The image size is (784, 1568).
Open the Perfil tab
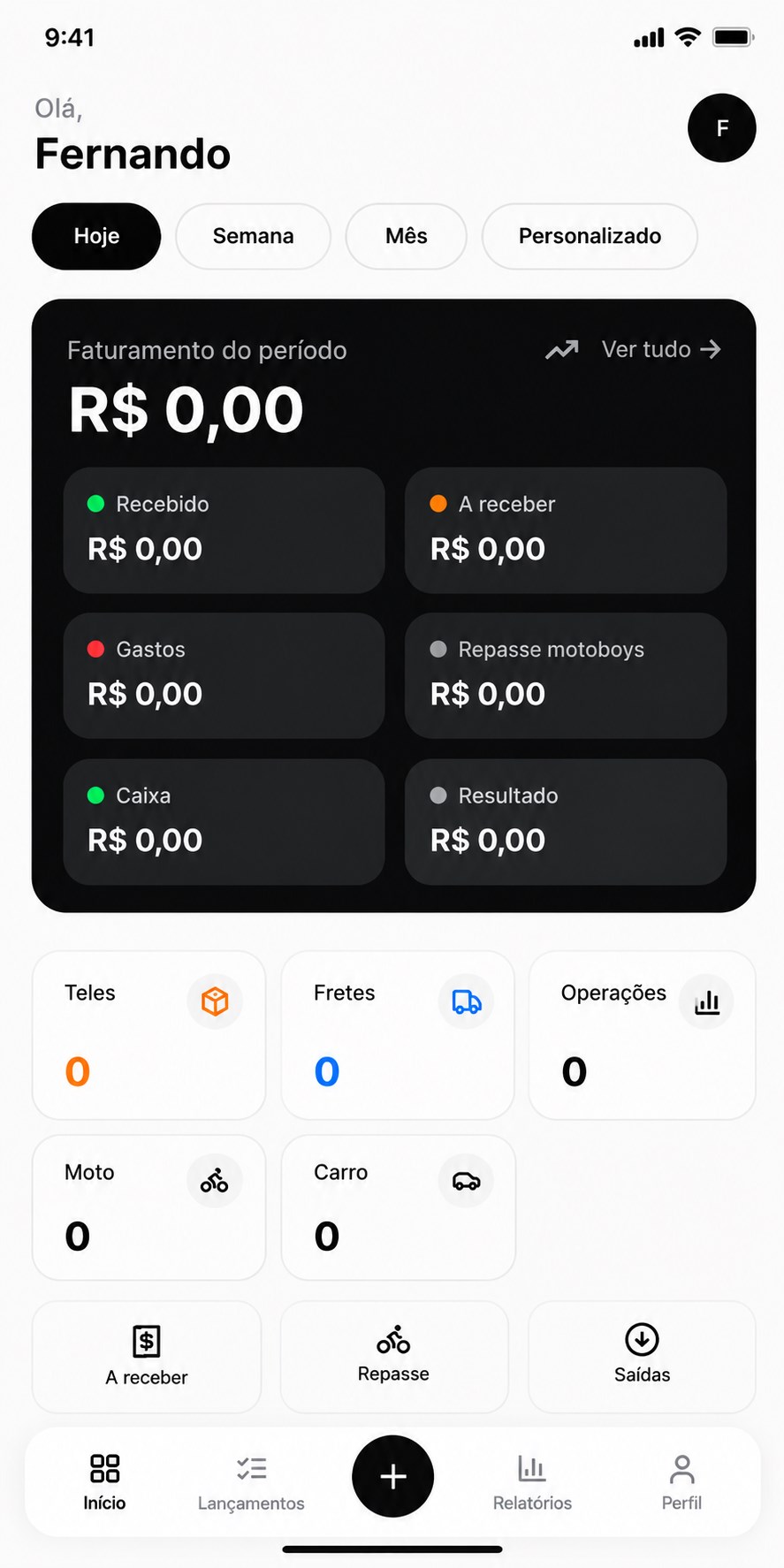click(681, 1482)
